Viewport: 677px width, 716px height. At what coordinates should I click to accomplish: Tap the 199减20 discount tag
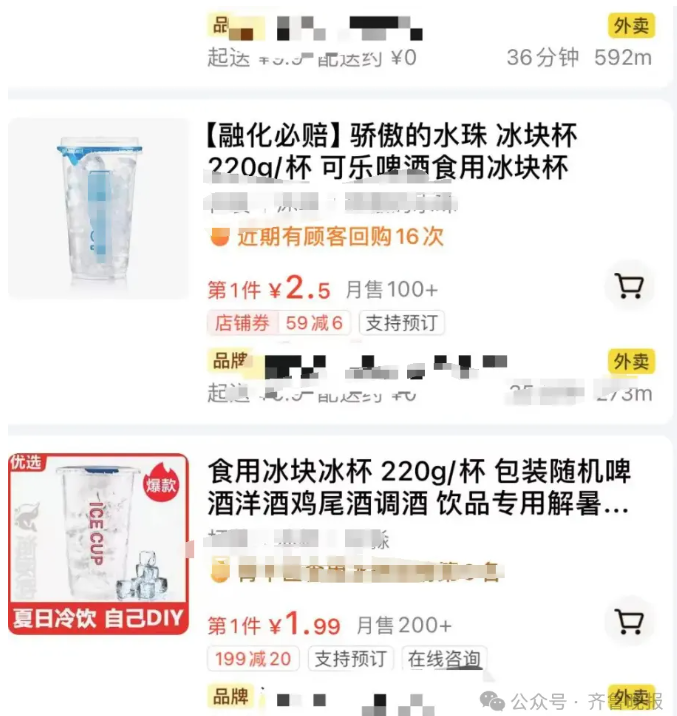pos(252,659)
